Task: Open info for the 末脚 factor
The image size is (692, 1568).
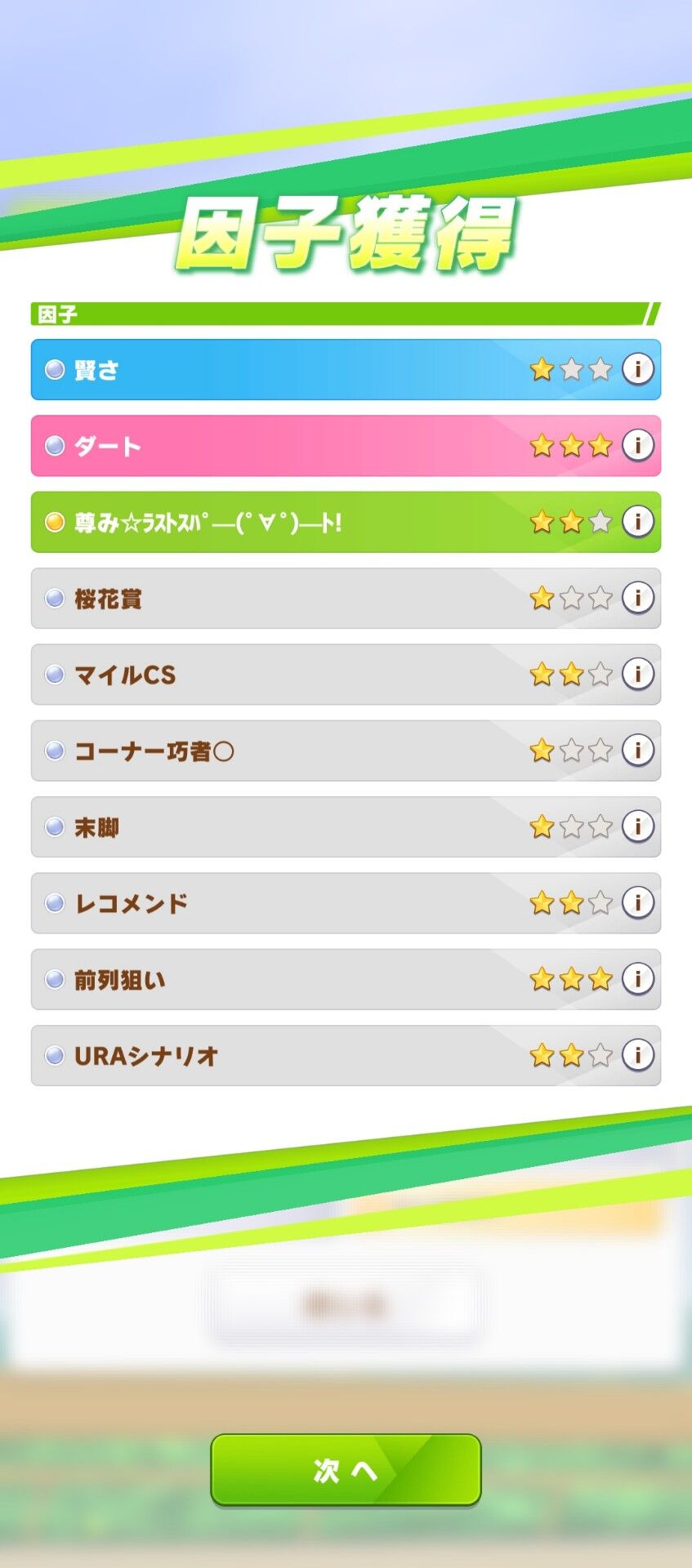Action: click(x=638, y=826)
